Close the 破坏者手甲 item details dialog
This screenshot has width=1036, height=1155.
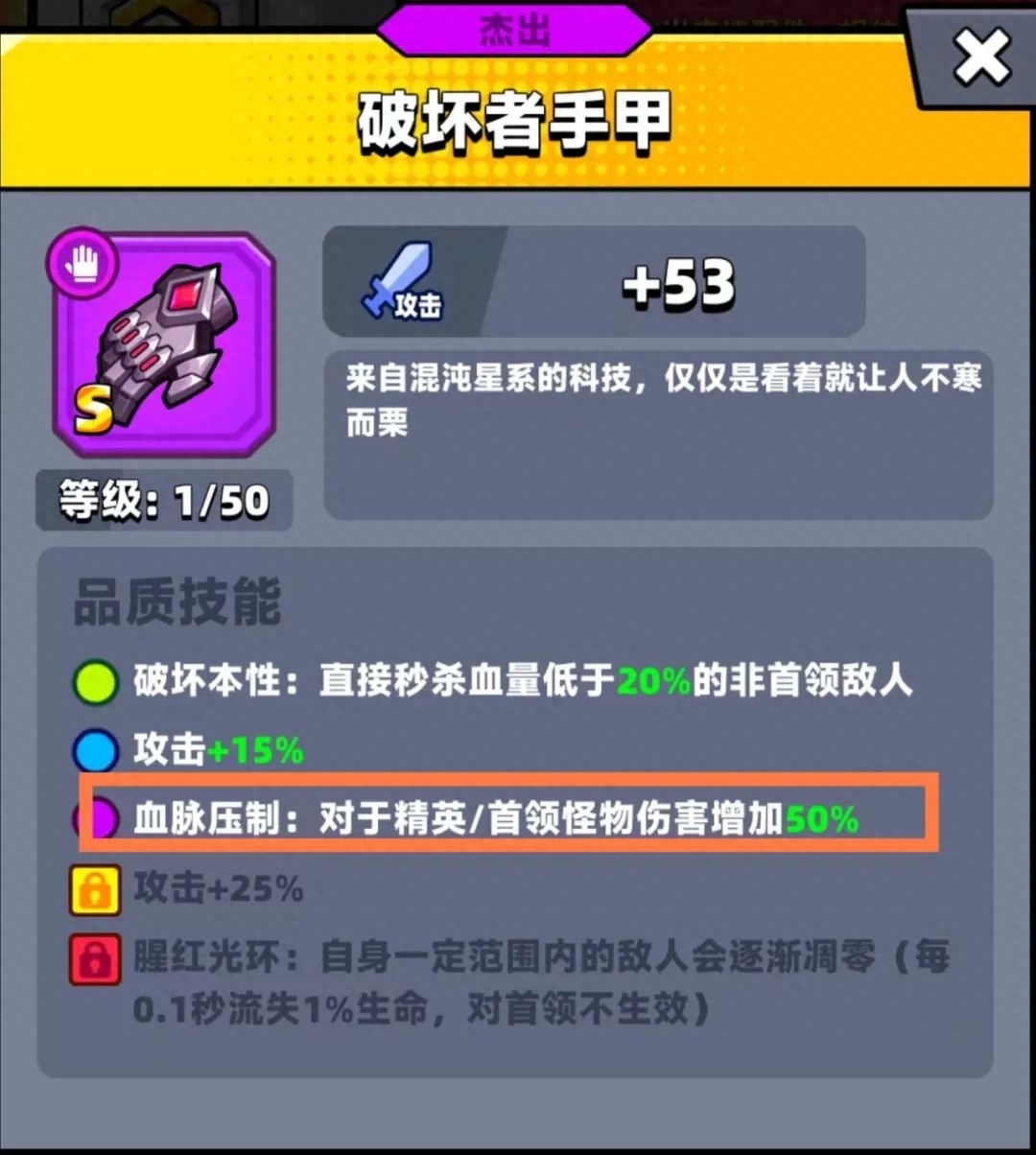coord(978,59)
